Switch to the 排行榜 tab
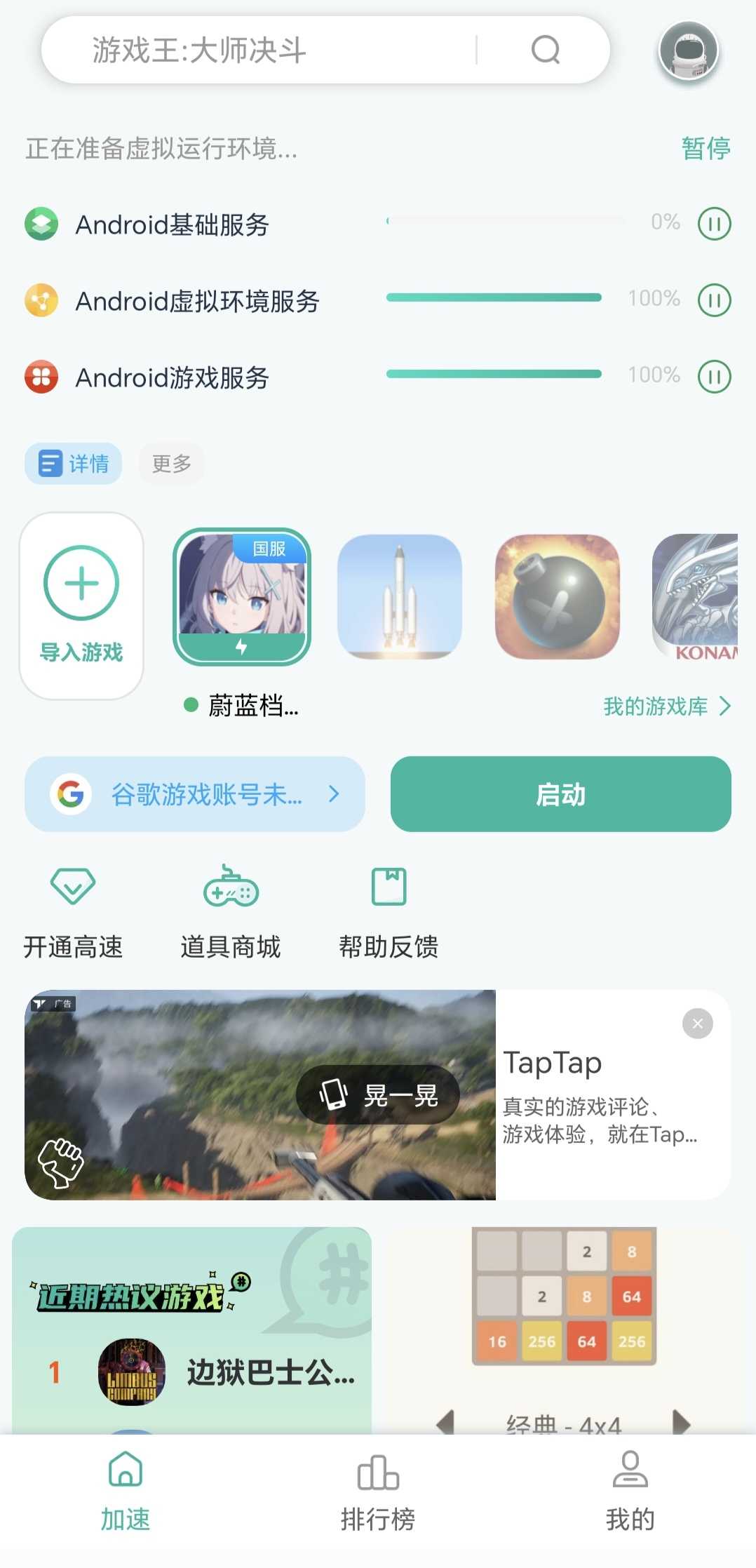Image resolution: width=756 pixels, height=1568 pixels. tap(378, 1491)
